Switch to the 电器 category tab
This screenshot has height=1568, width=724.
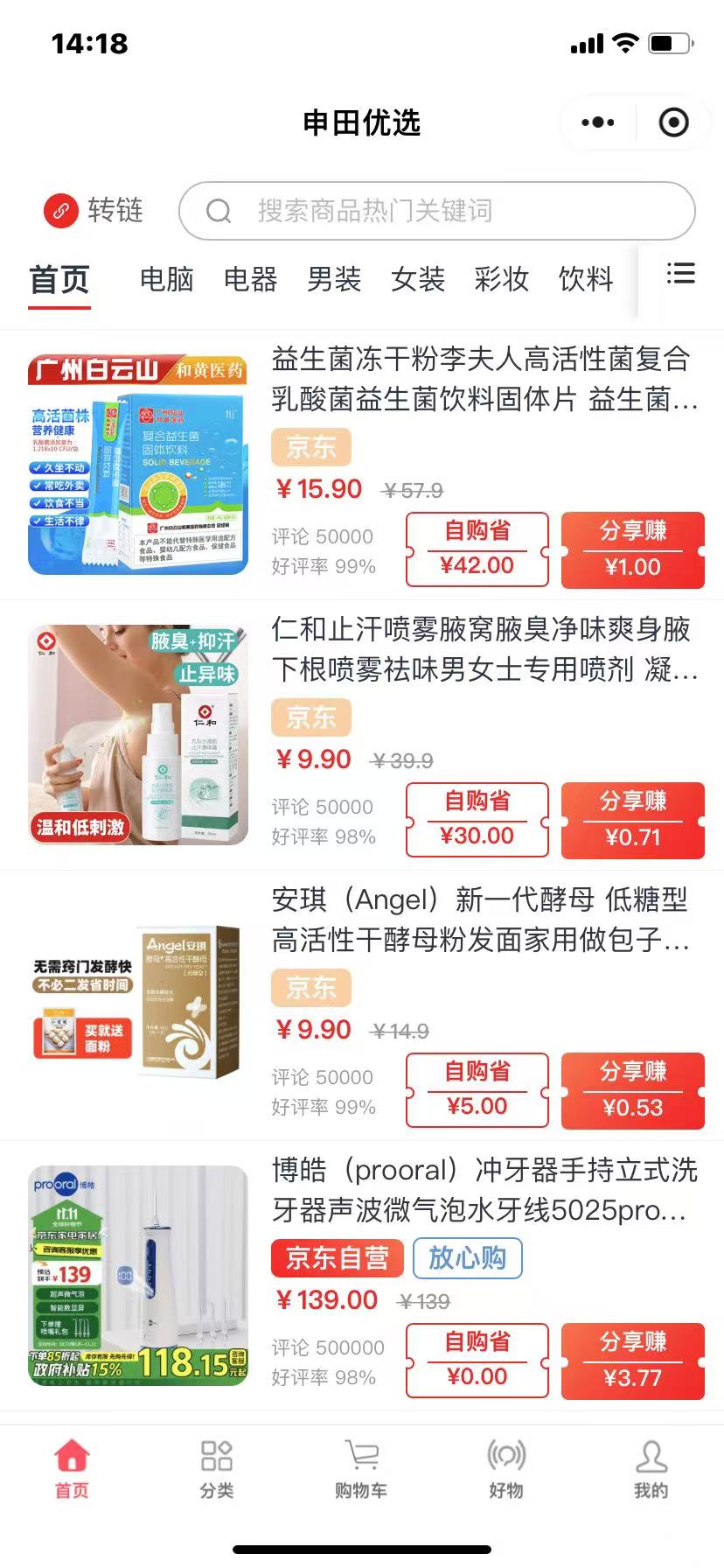[250, 280]
